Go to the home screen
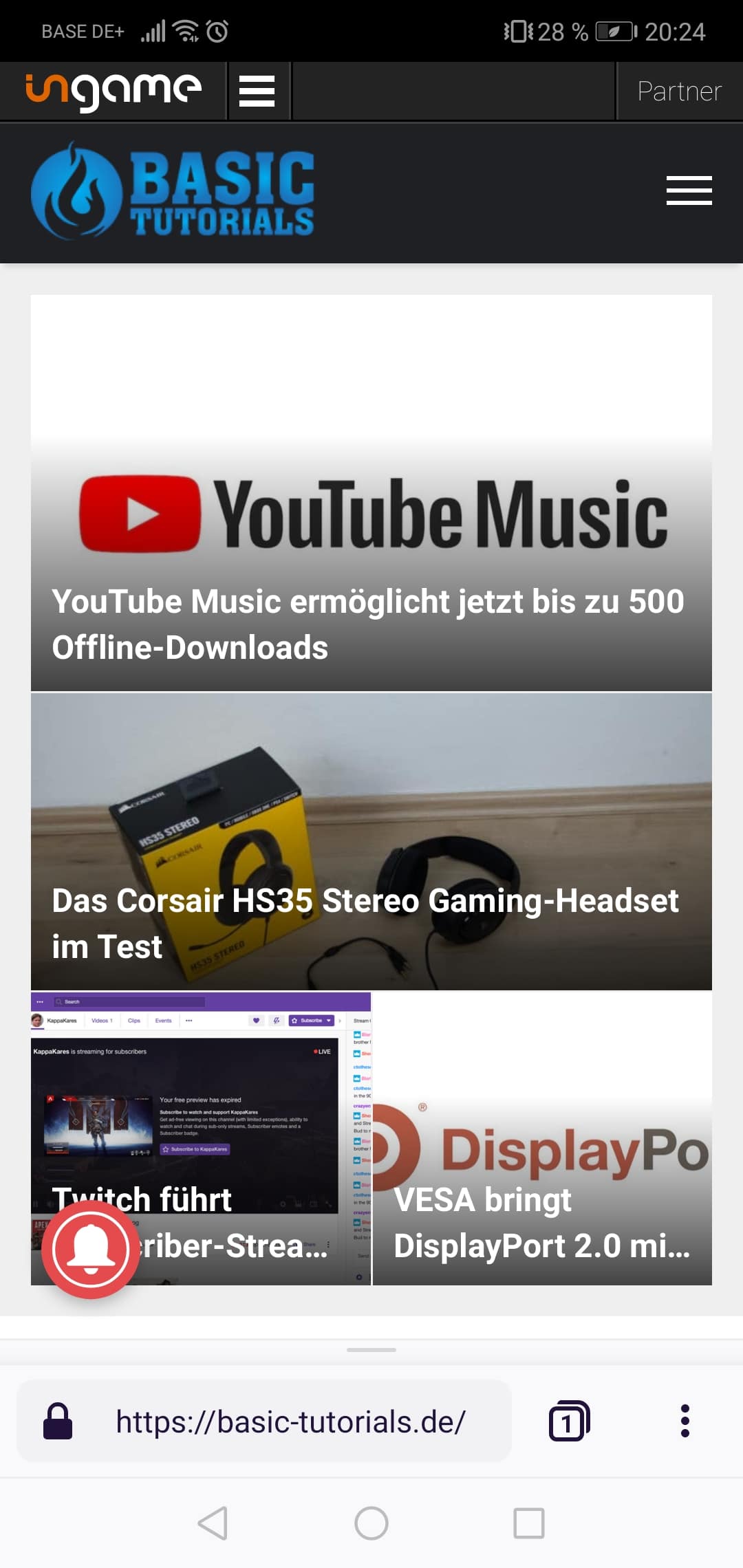Viewport: 743px width, 1568px height. coord(371,1523)
